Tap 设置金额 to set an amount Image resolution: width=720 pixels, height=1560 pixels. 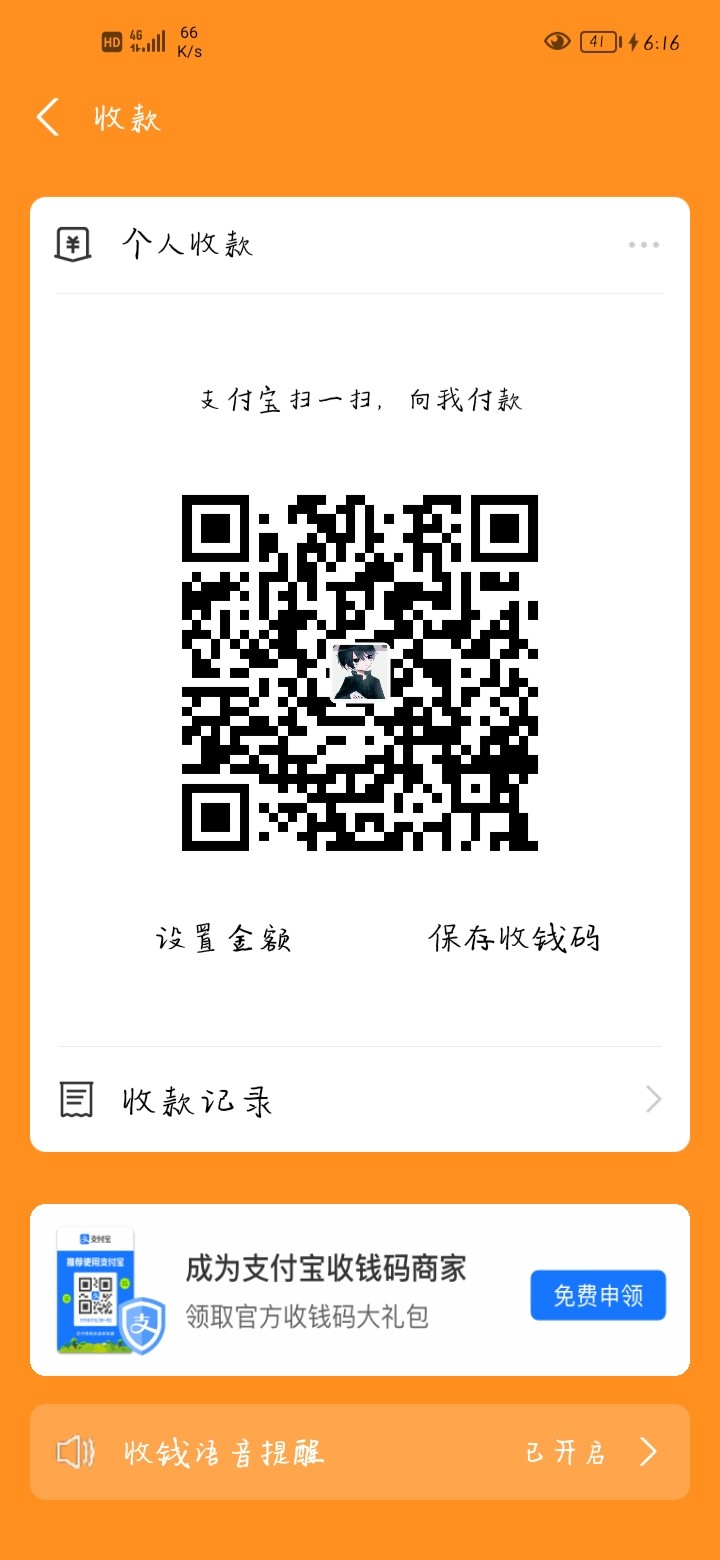pyautogui.click(x=225, y=938)
